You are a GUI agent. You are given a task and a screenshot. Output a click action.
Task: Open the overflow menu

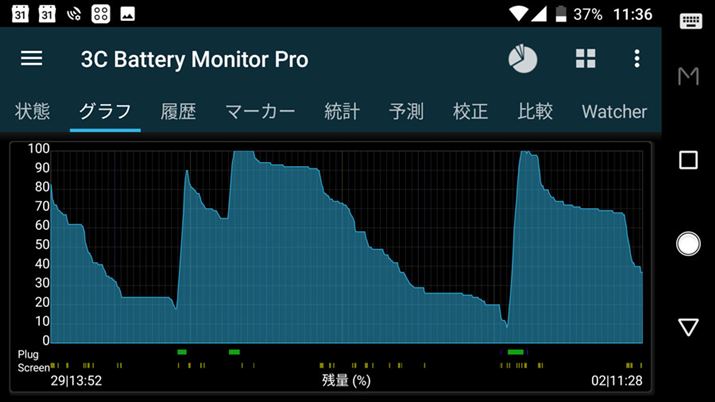[637, 59]
